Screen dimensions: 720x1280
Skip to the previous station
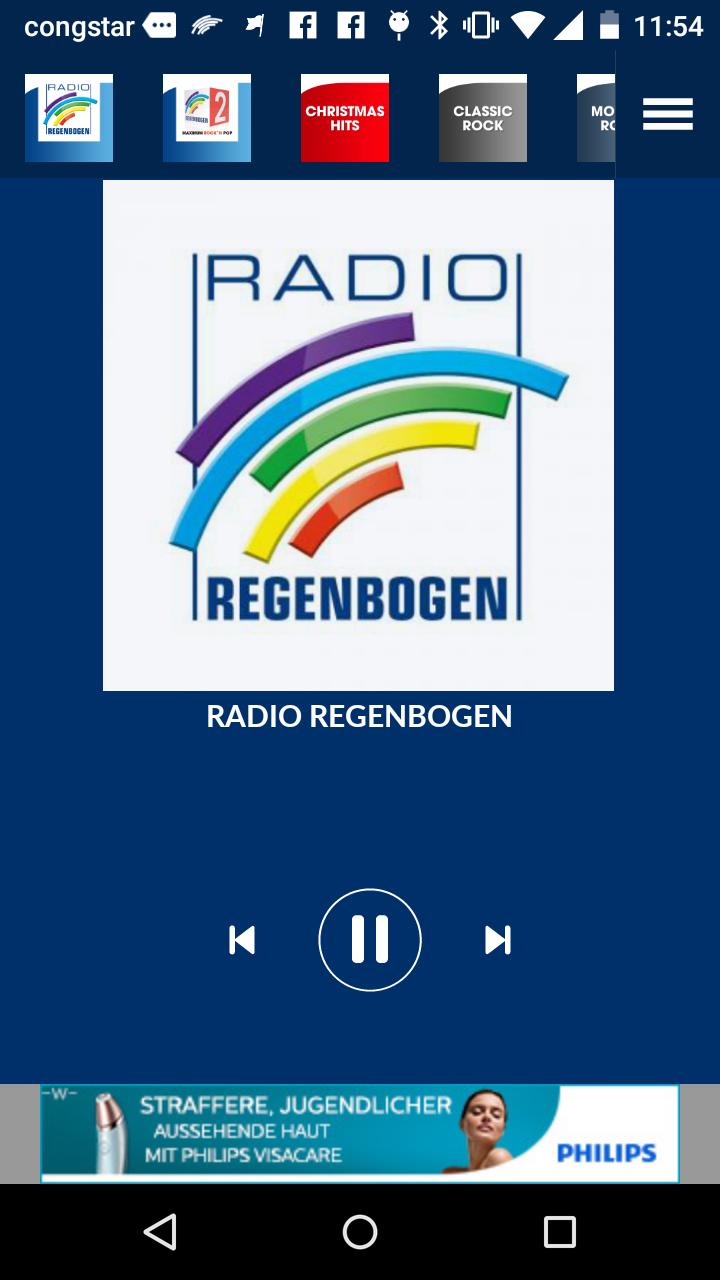tap(242, 940)
